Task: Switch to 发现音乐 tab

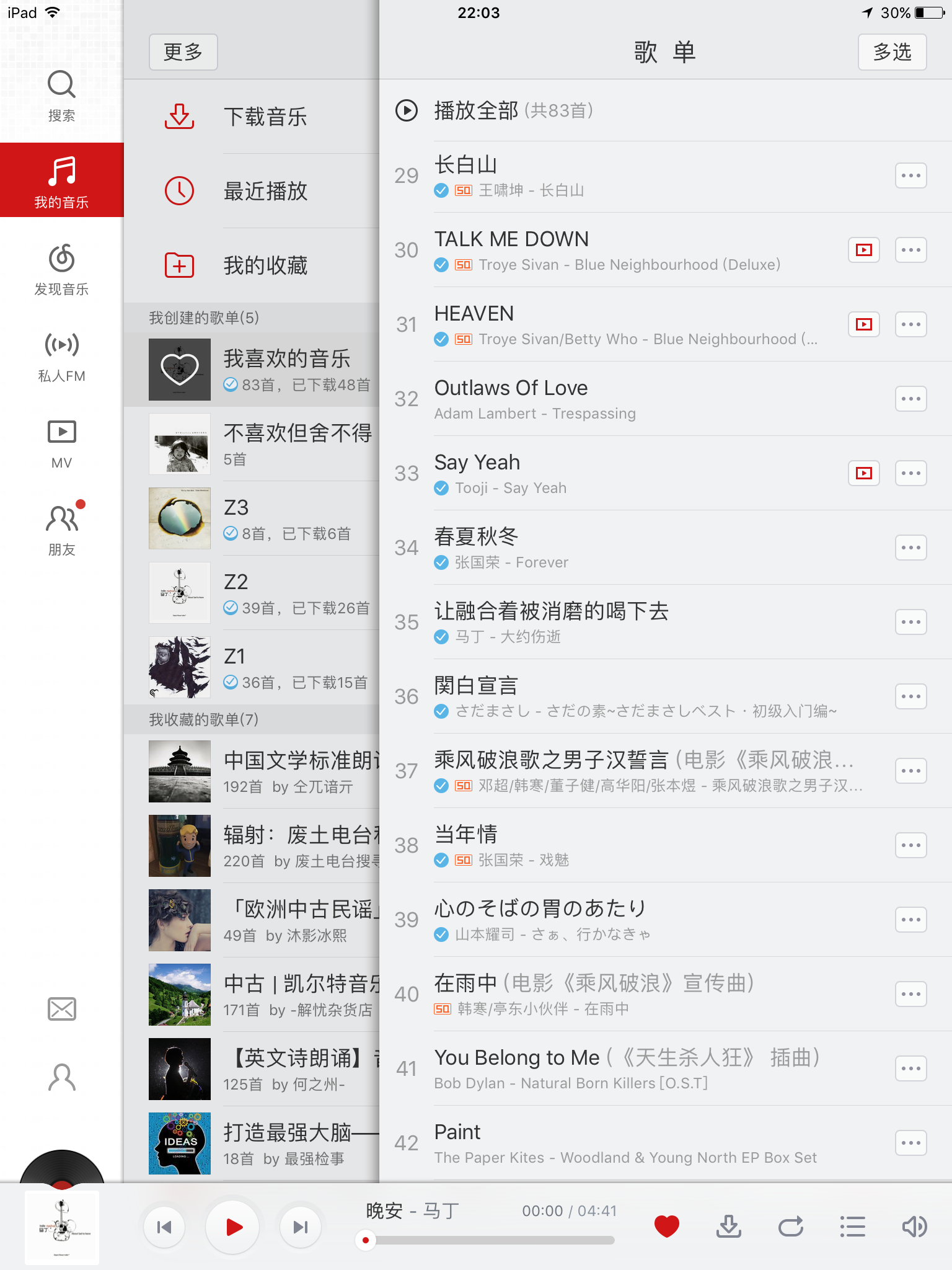Action: [x=61, y=270]
